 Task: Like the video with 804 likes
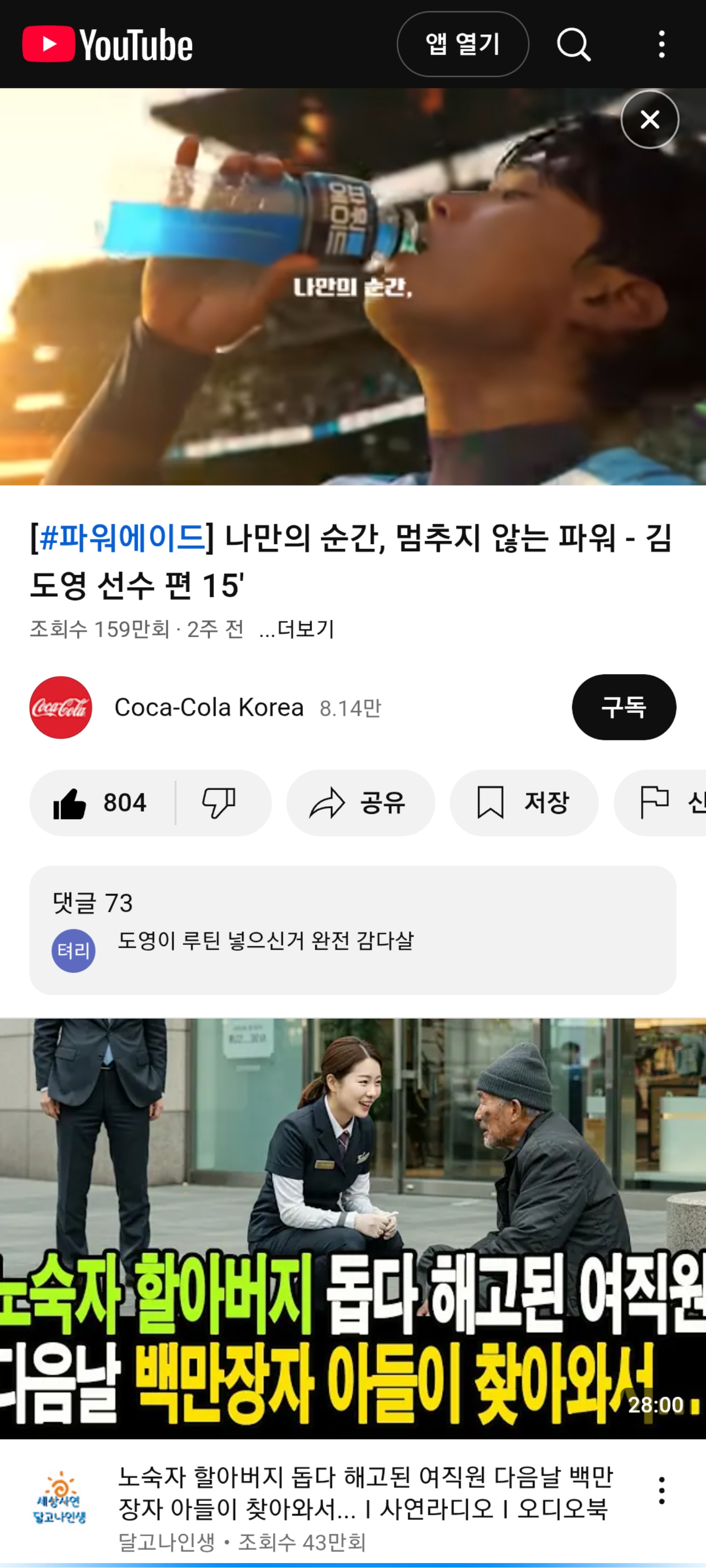[101, 802]
